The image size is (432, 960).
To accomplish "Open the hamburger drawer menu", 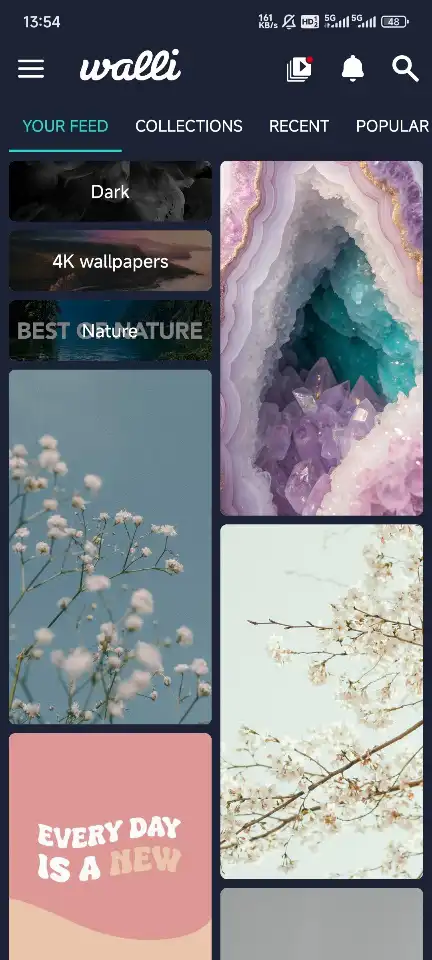I will click(x=31, y=69).
